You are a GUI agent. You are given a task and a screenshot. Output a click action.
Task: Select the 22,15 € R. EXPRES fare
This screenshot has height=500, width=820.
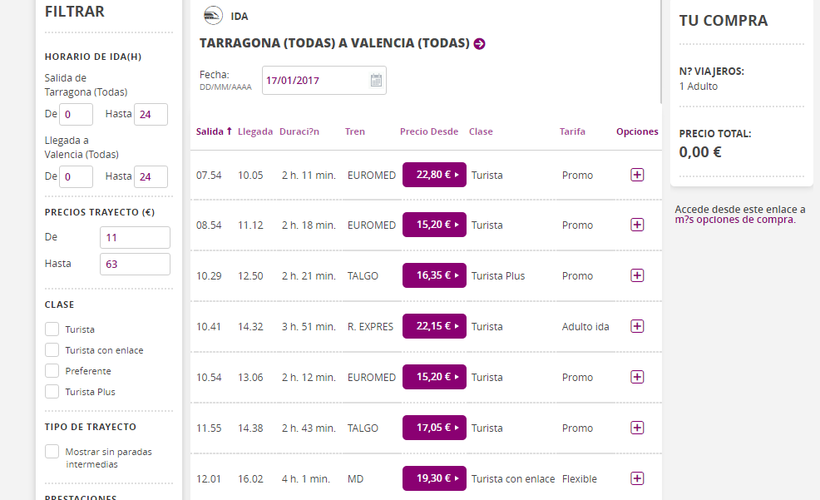(434, 326)
